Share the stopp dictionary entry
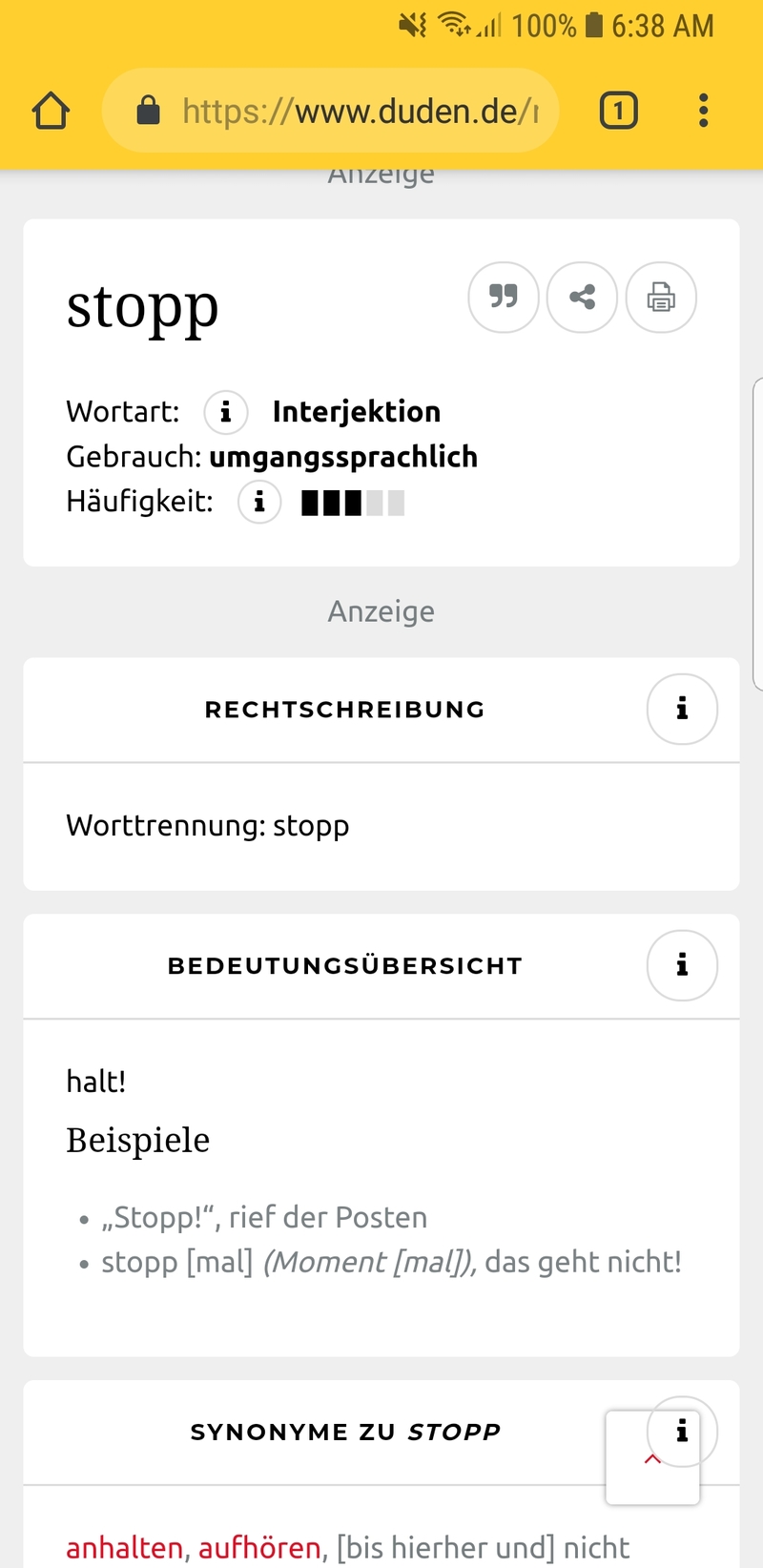 click(582, 298)
